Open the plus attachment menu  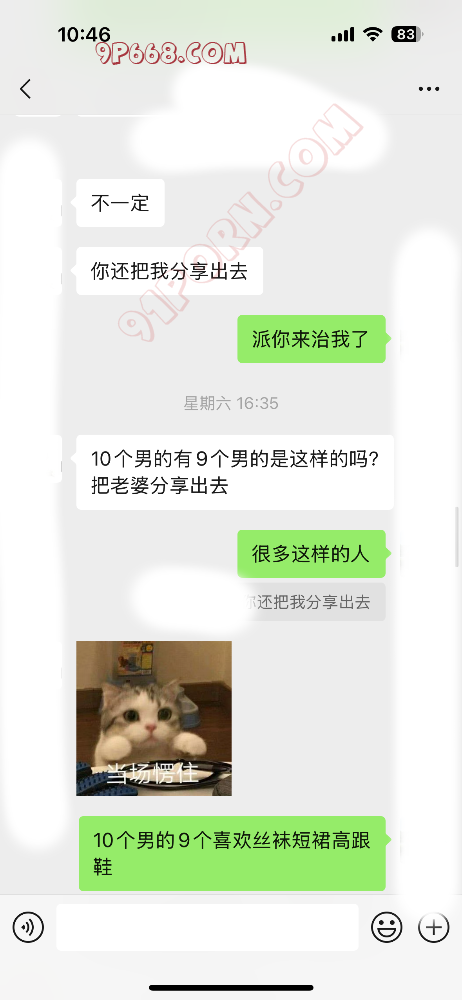click(434, 927)
